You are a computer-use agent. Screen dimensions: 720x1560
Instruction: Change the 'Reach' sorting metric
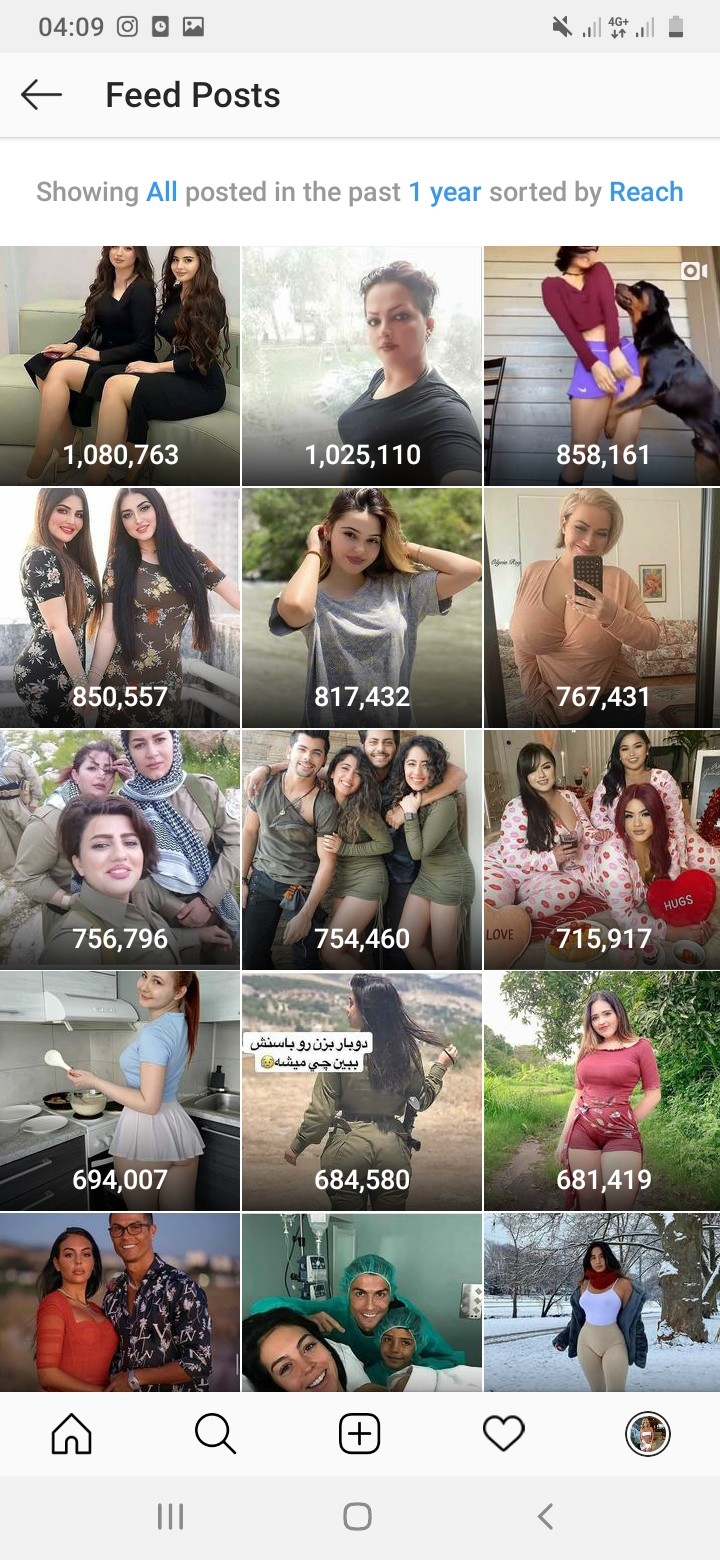click(x=646, y=192)
